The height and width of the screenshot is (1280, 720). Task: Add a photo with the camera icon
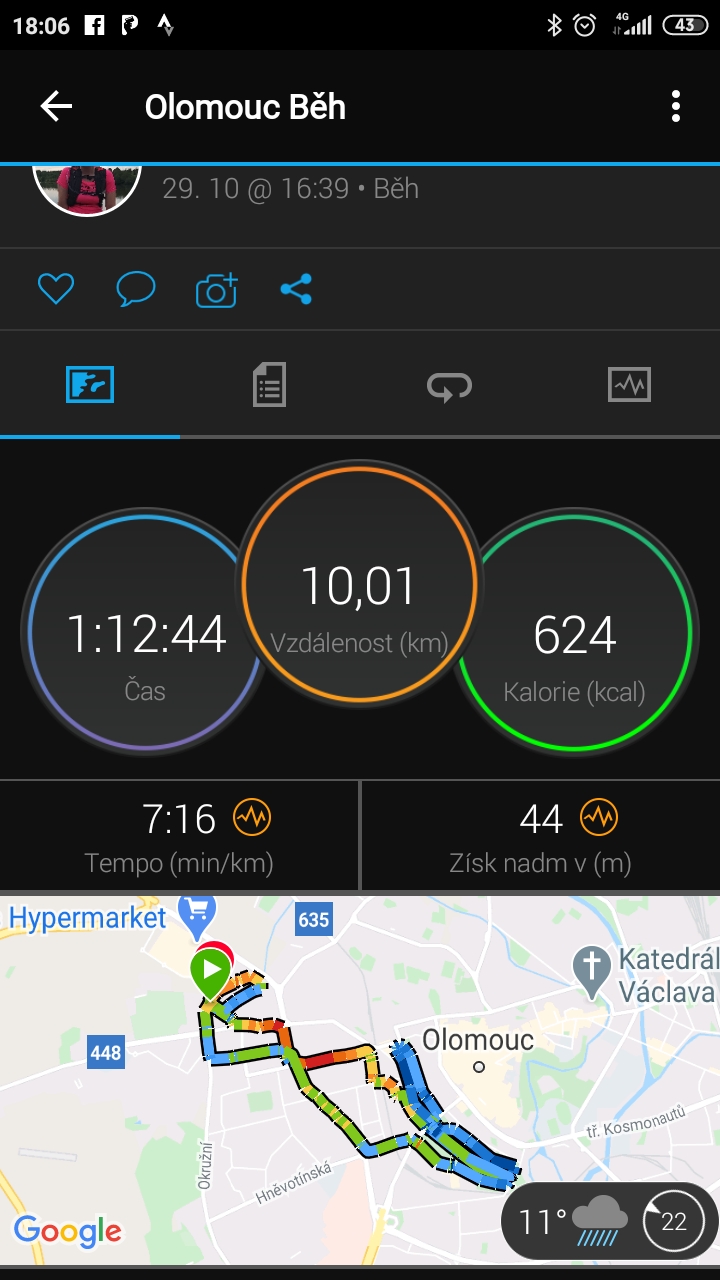coord(217,290)
